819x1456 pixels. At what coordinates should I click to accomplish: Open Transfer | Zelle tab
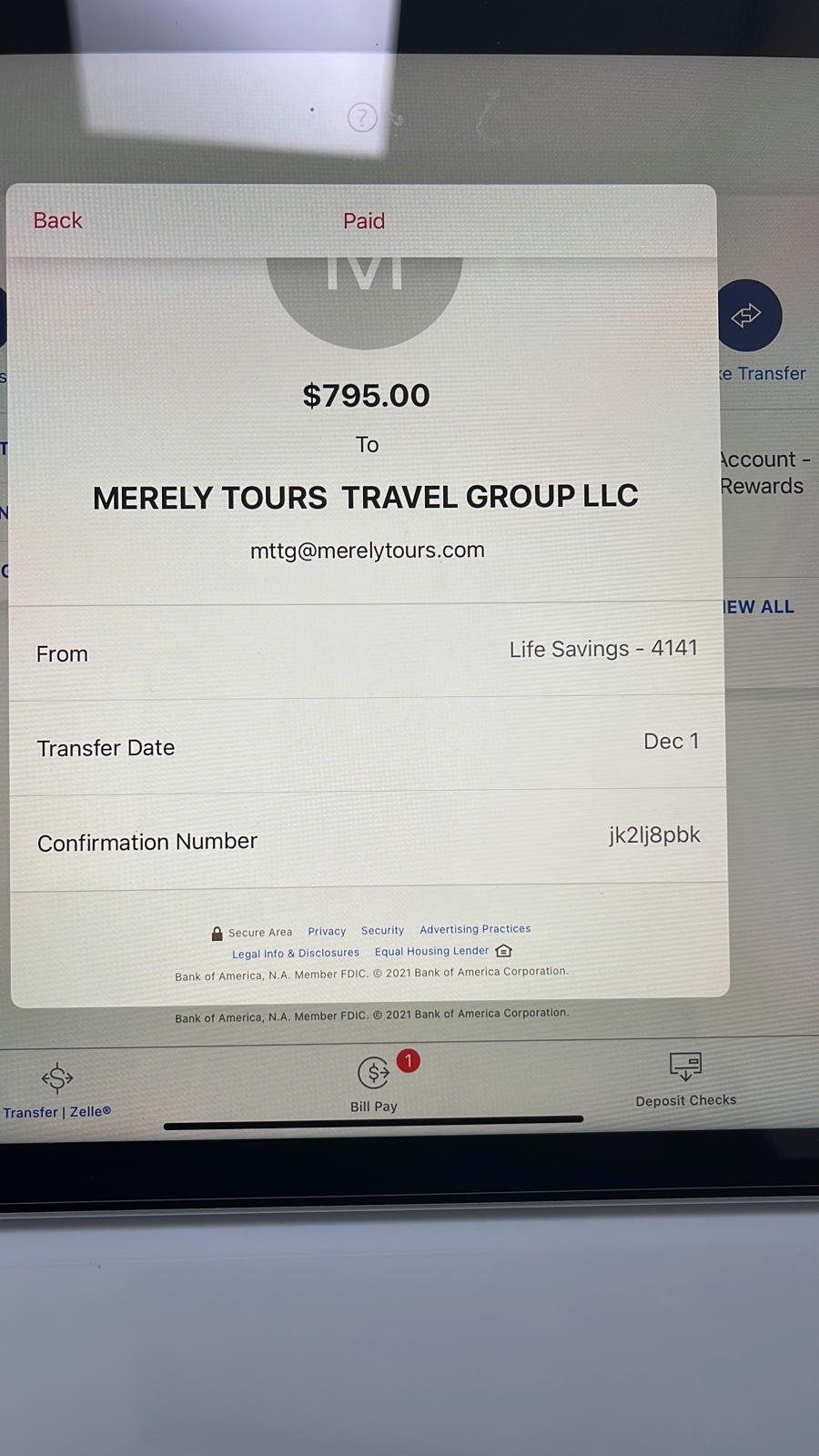56,1091
